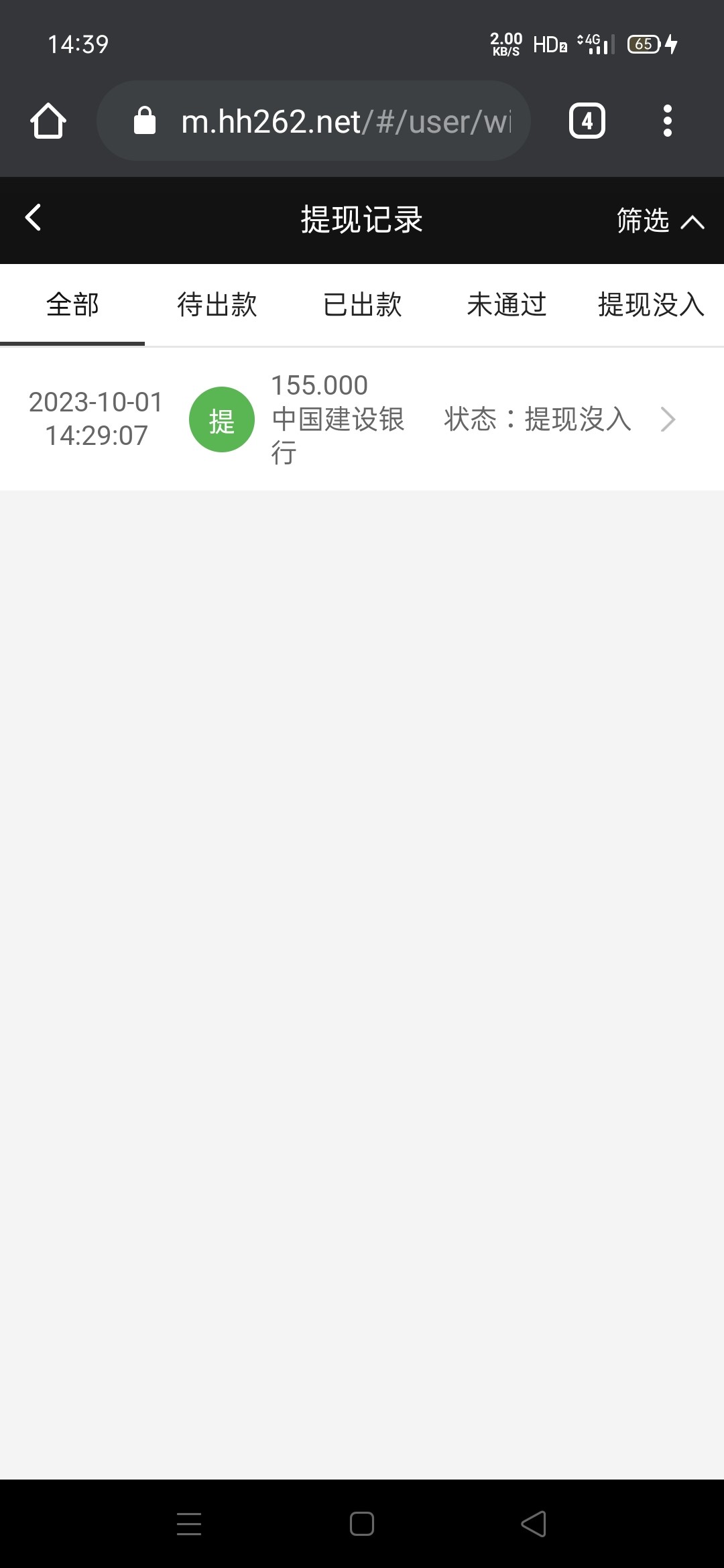The image size is (724, 1568).
Task: View the 提现没入 tab
Action: 648,305
